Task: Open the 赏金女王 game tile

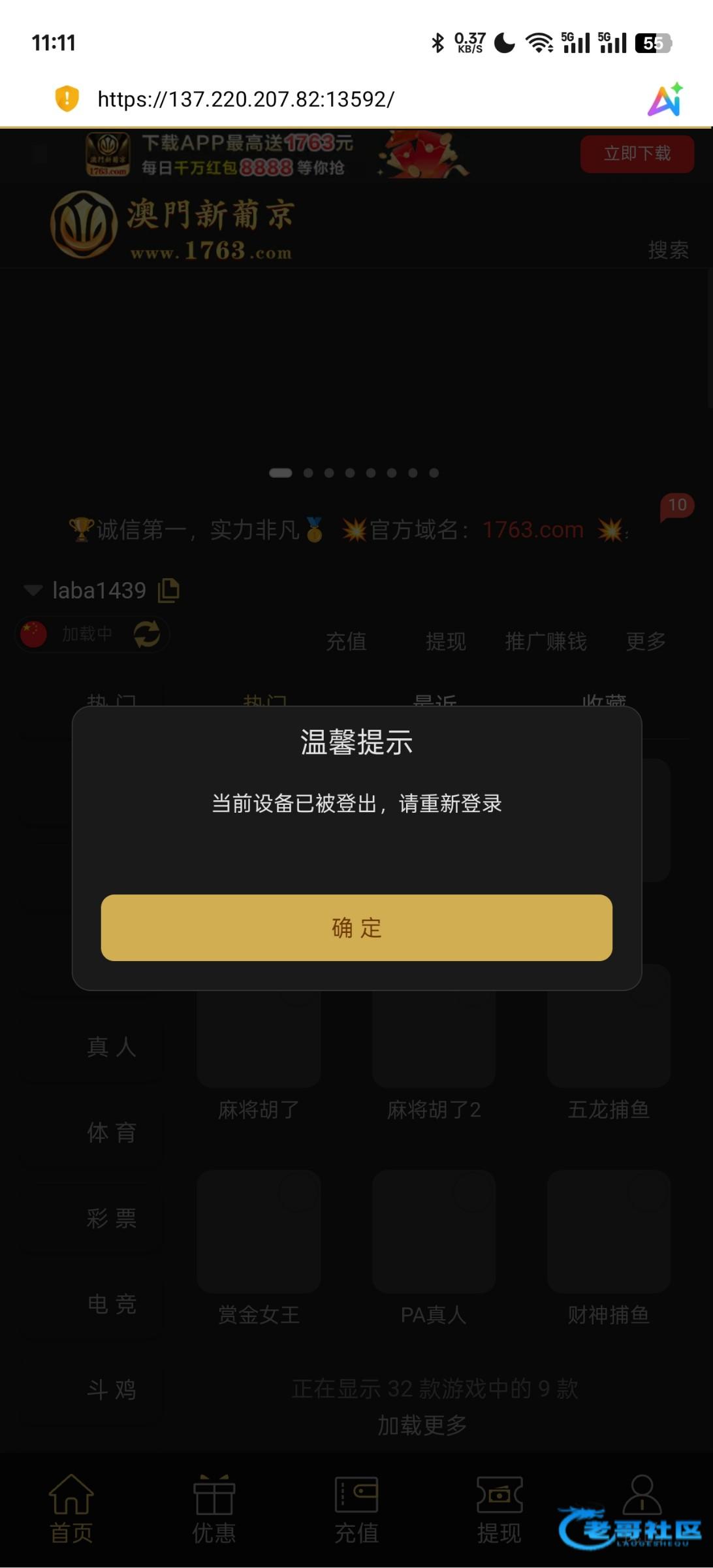Action: (259, 1241)
